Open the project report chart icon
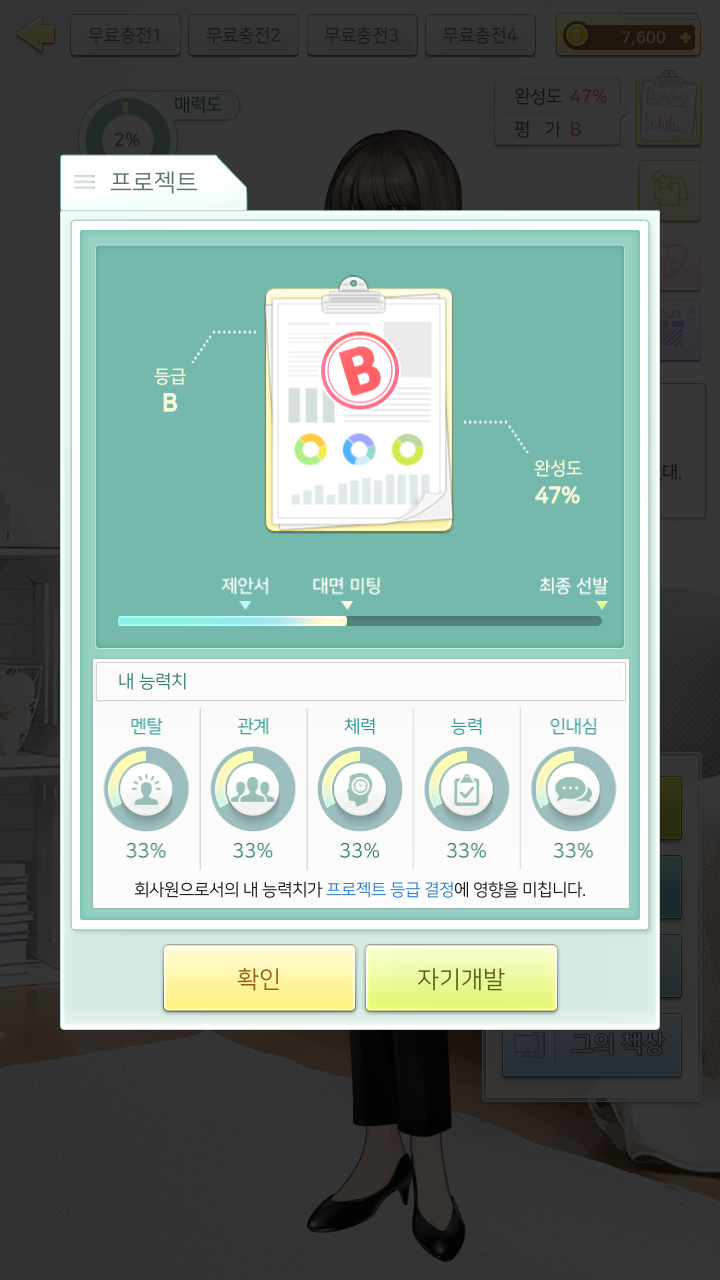This screenshot has width=720, height=1280. pos(668,112)
